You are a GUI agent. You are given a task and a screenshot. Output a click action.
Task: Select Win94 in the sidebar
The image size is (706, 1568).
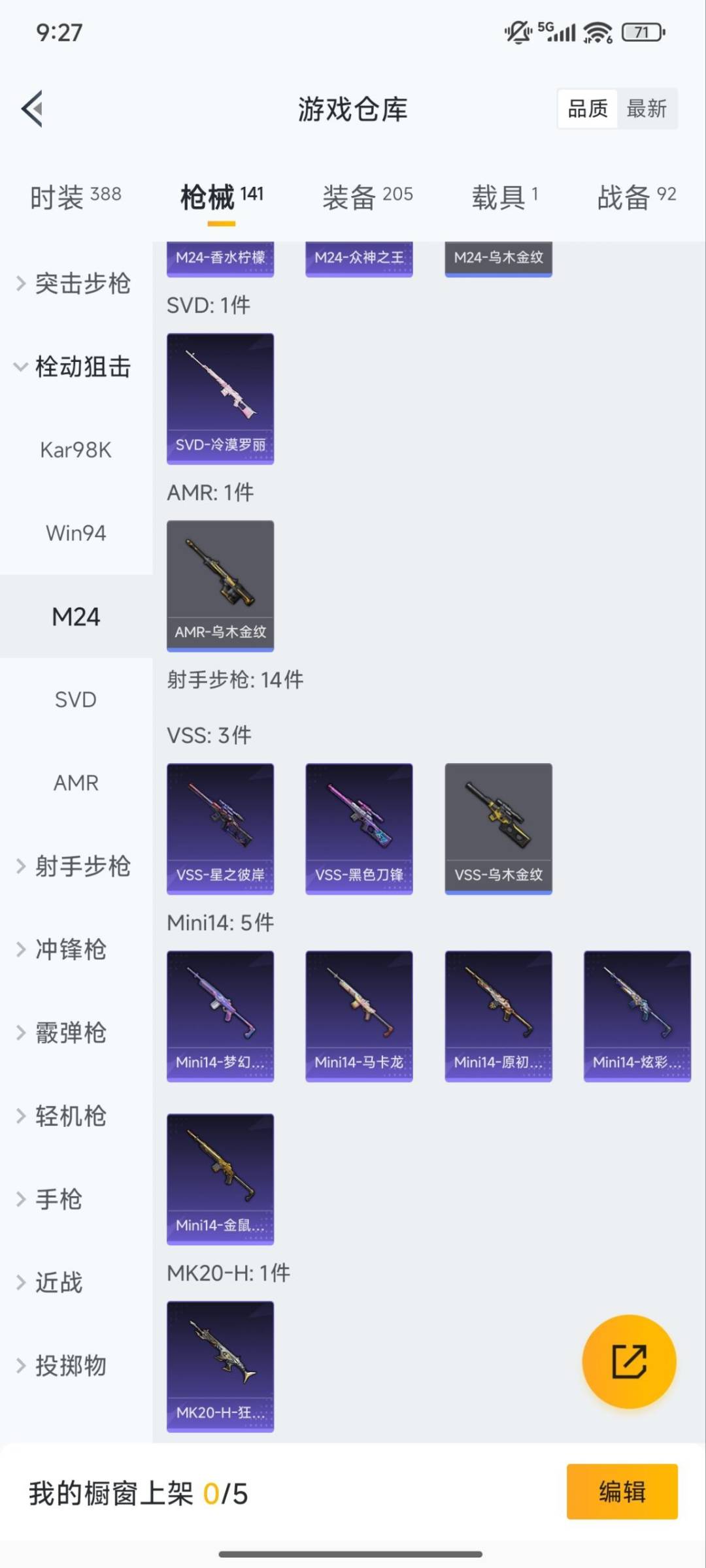coord(76,533)
